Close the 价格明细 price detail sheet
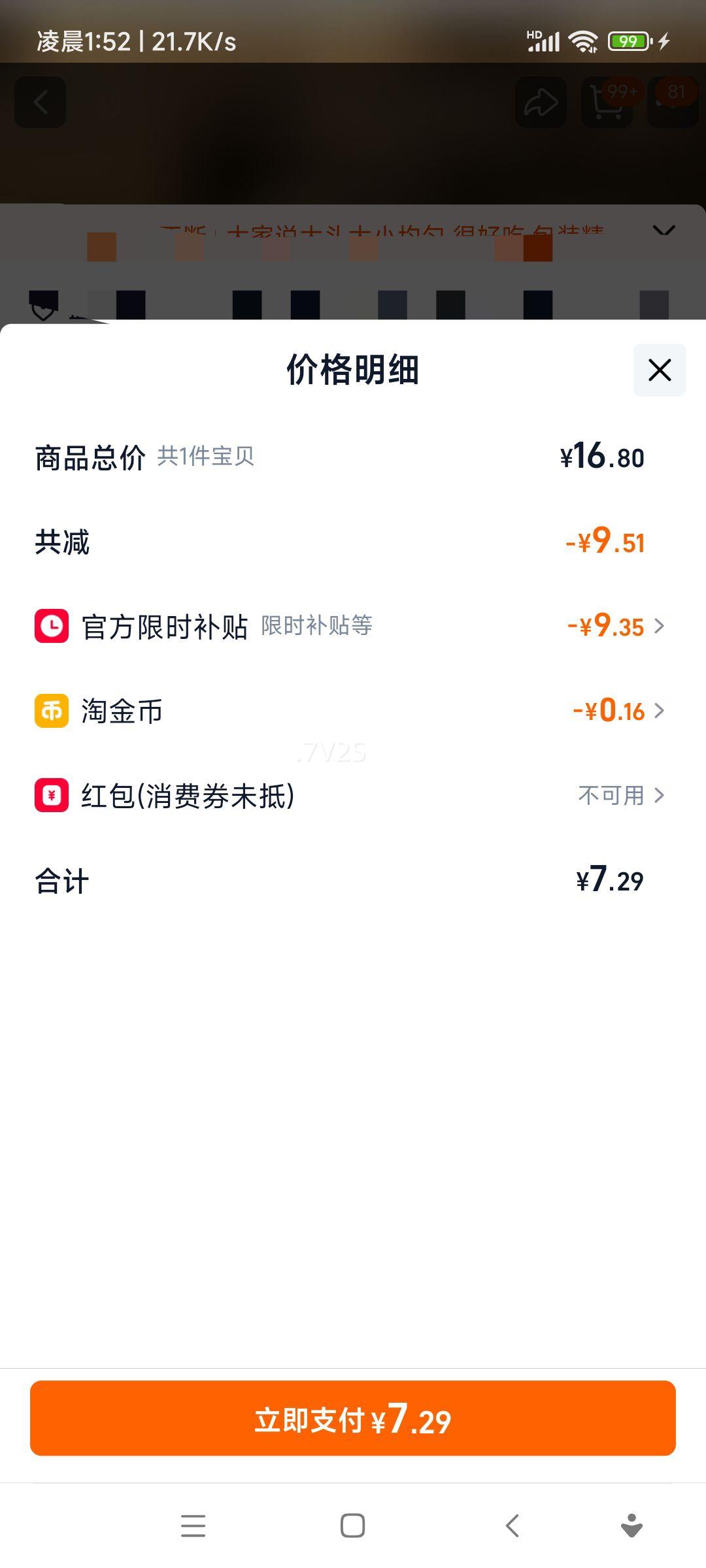This screenshot has width=706, height=1568. [659, 370]
